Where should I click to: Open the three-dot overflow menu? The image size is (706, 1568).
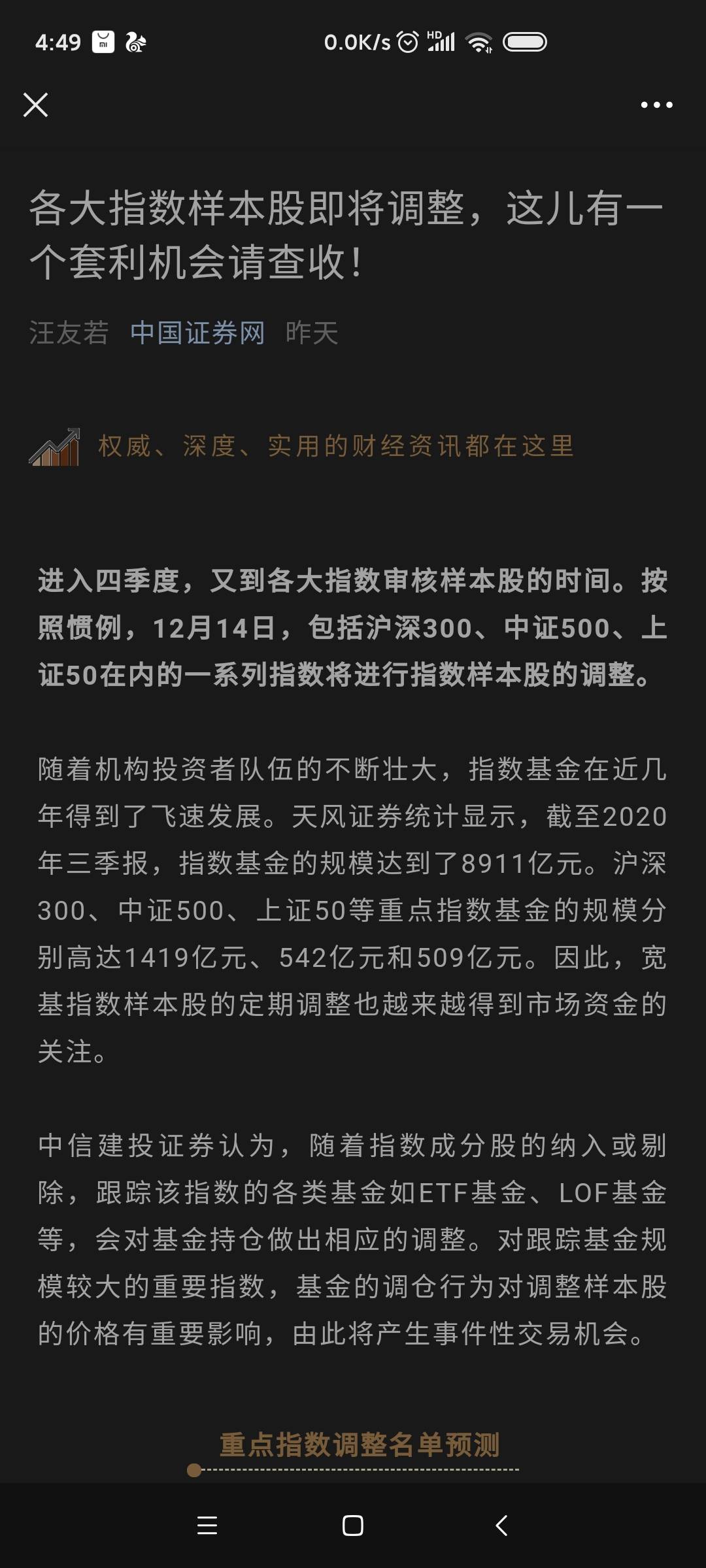(x=656, y=105)
